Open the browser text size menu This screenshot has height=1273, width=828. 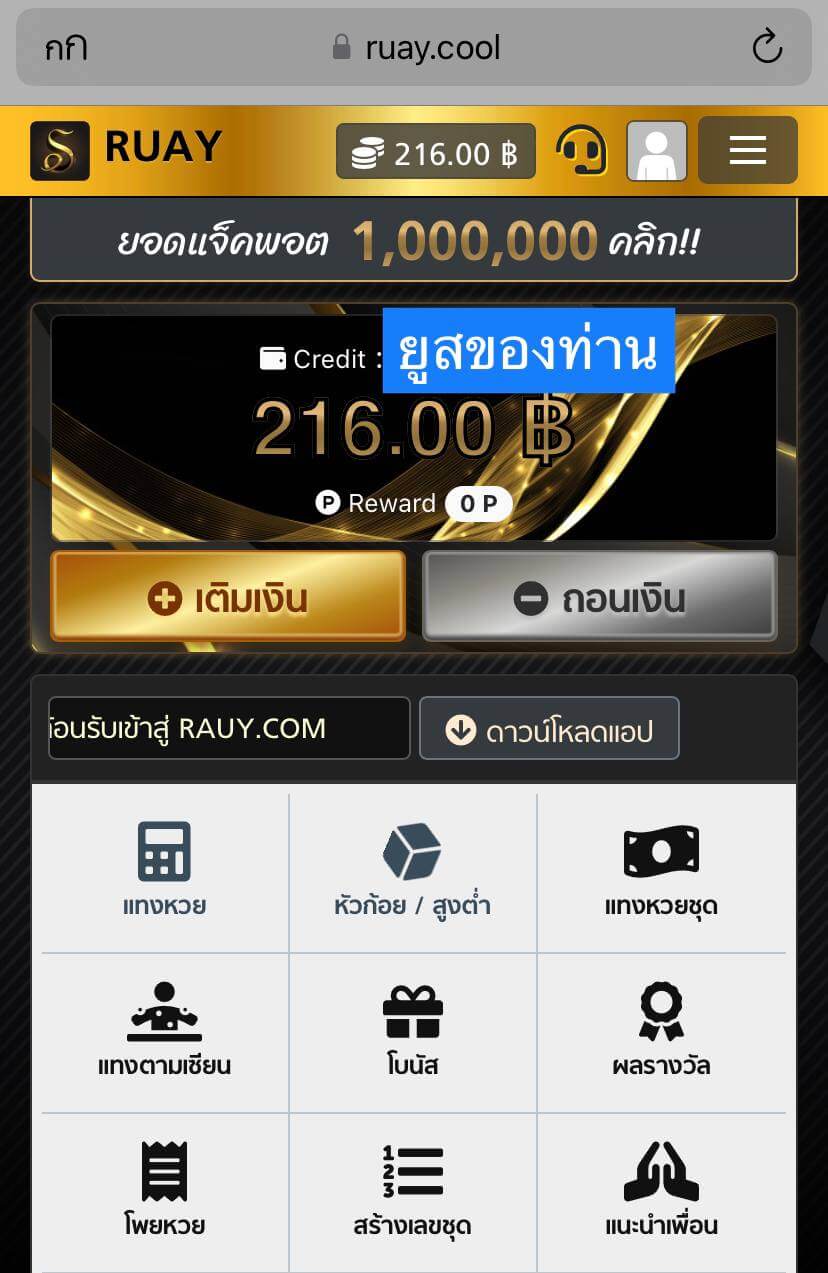click(x=66, y=47)
